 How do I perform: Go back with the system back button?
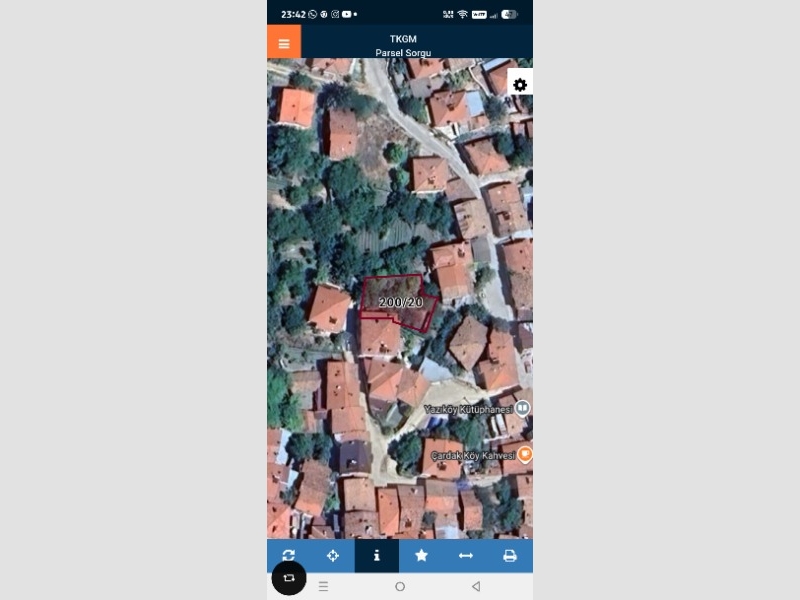click(476, 587)
